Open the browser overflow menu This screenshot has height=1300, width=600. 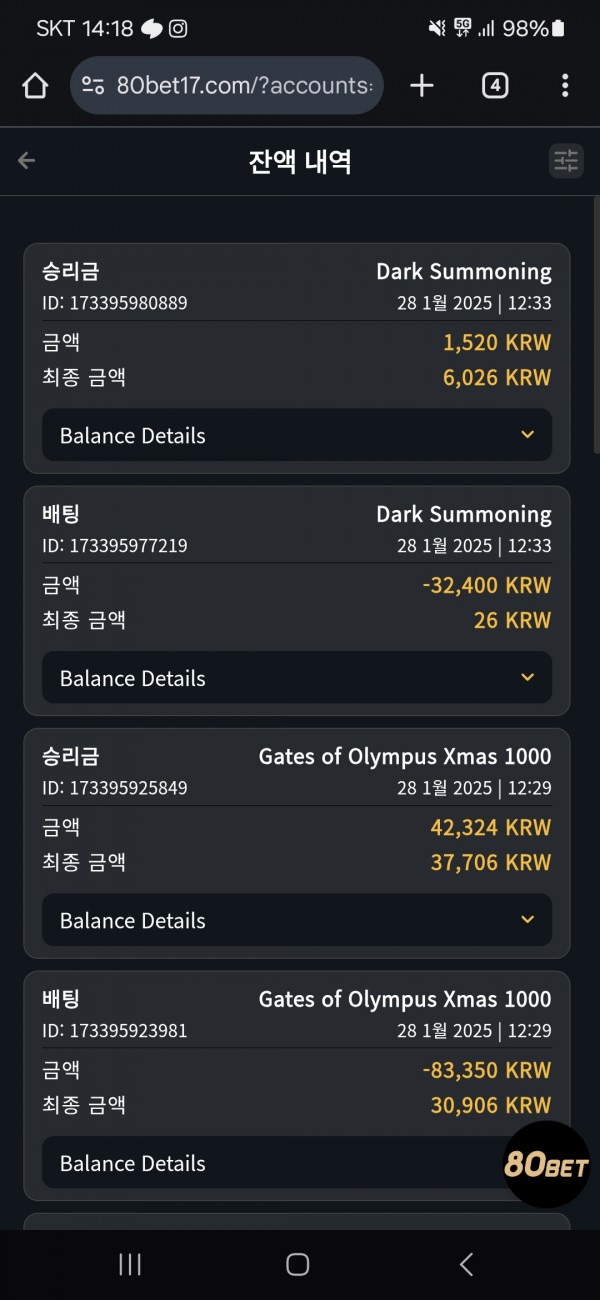tap(565, 86)
